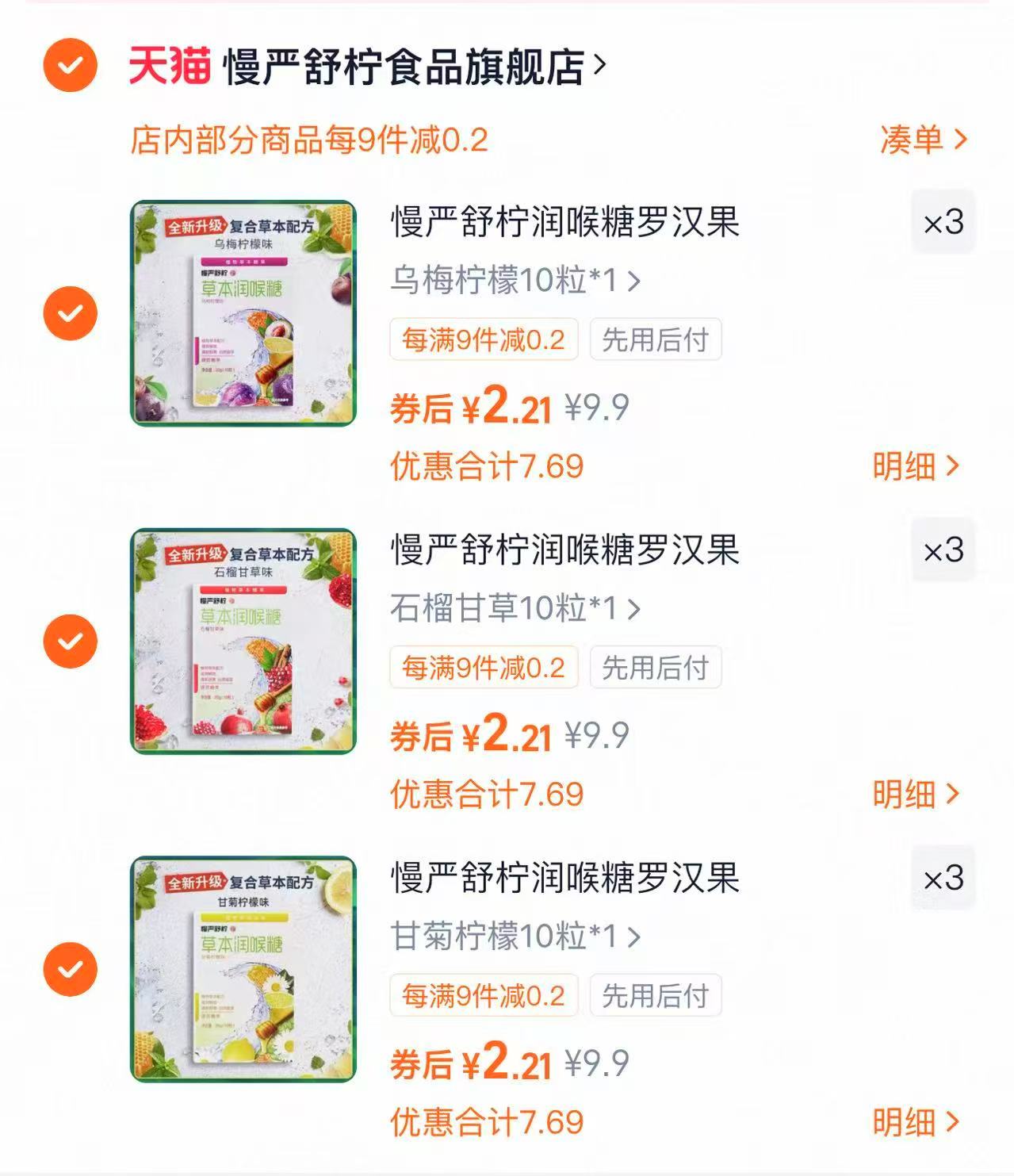Uncheck the 石榴甘草 flavor product checkbox
The image size is (1014, 1176).
(x=70, y=640)
